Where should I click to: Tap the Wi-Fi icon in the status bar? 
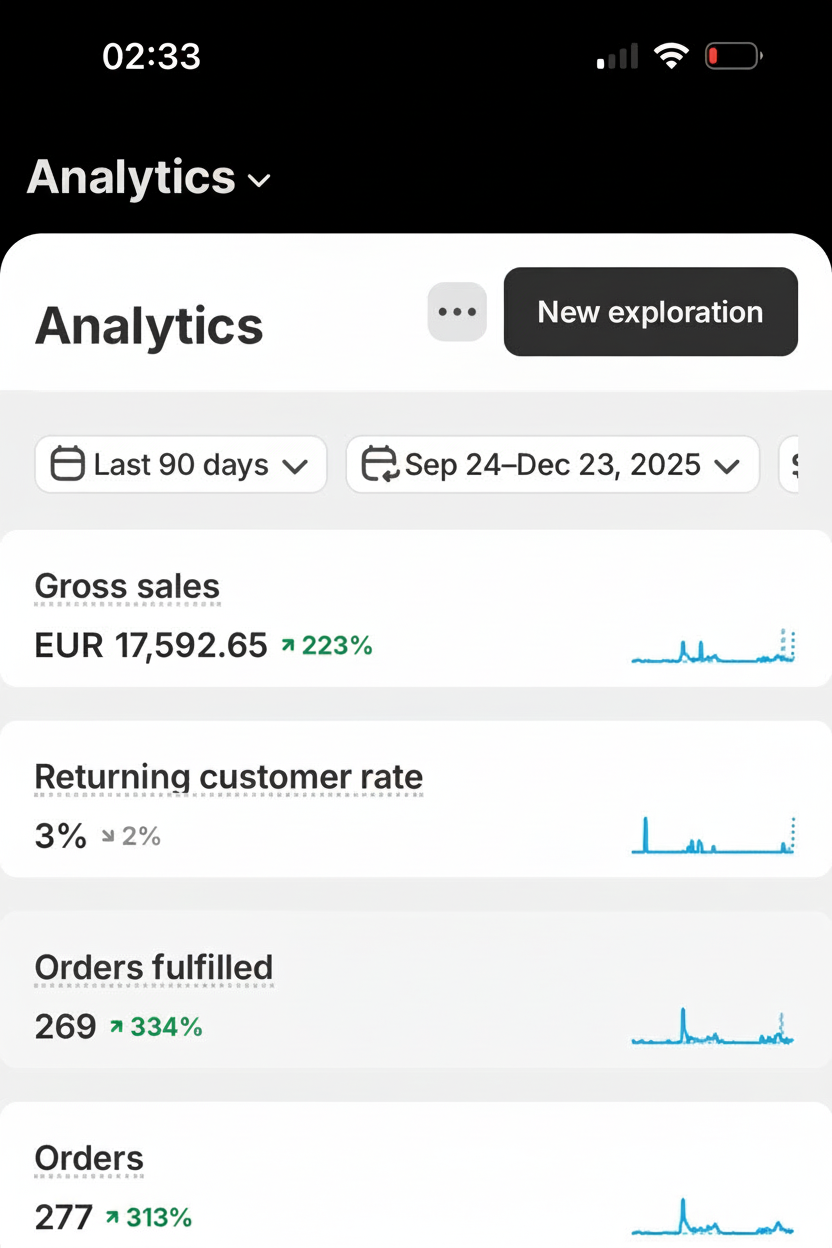672,56
